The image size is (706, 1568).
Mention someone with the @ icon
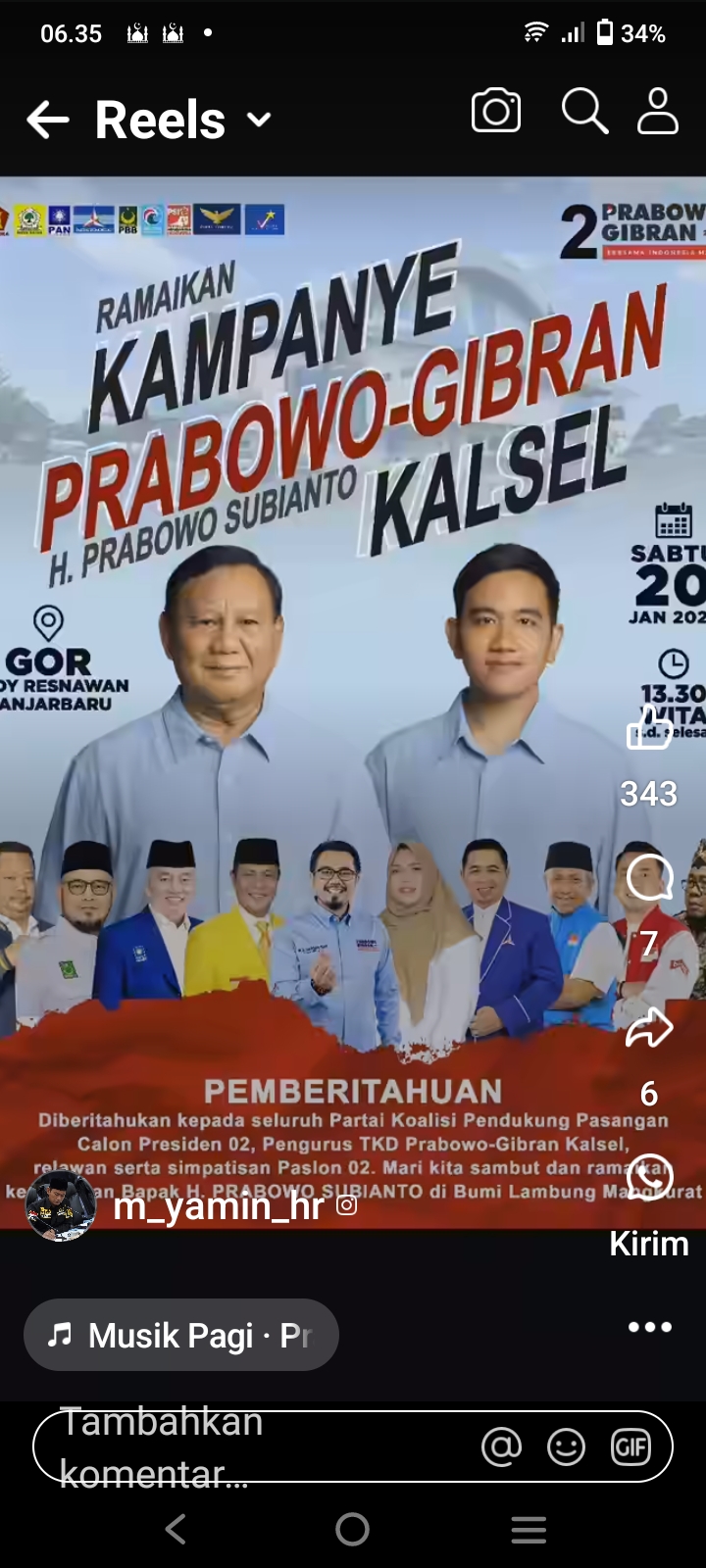coord(501,1446)
